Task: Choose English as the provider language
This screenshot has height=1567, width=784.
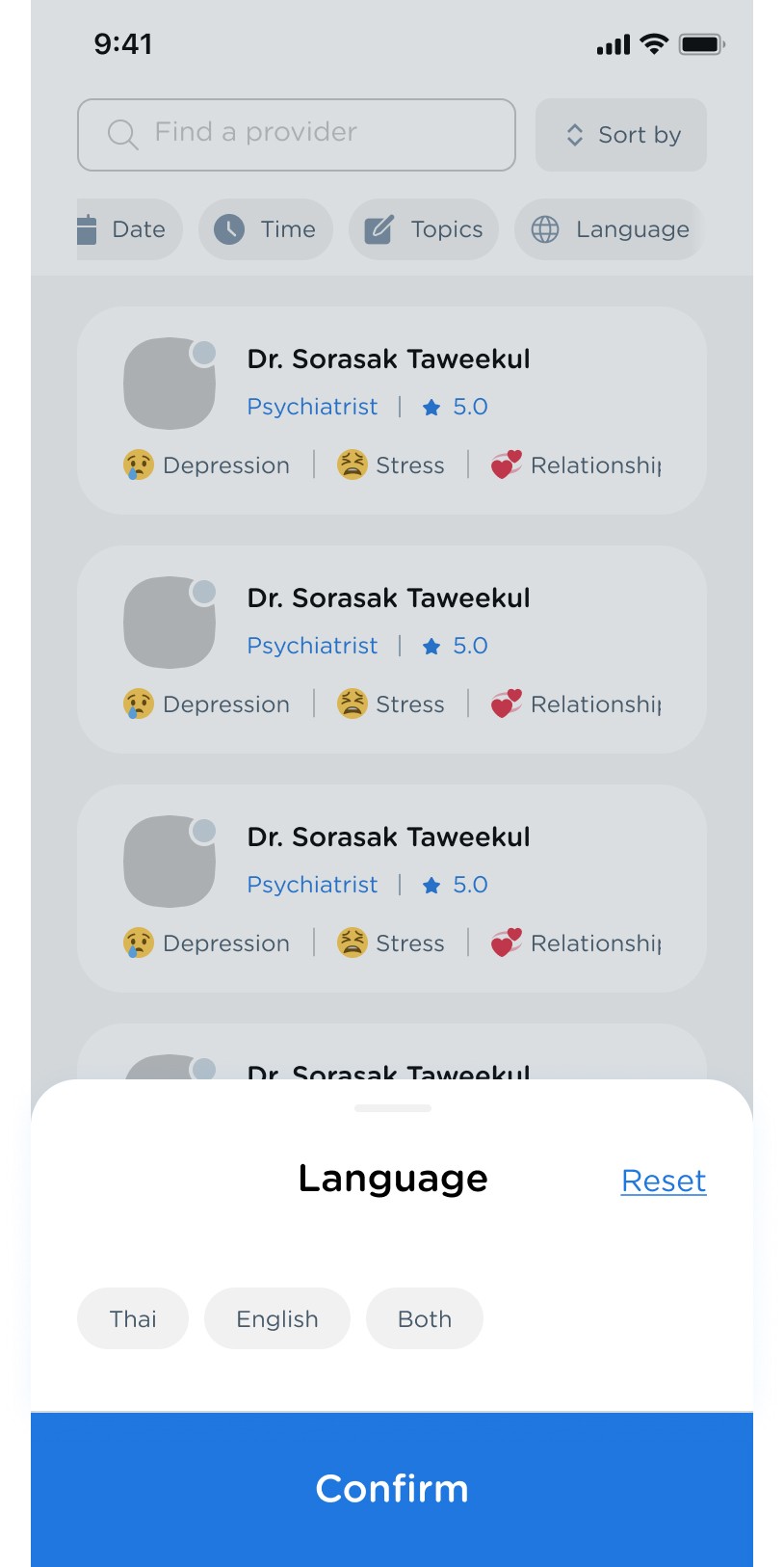Action: pyautogui.click(x=276, y=1318)
